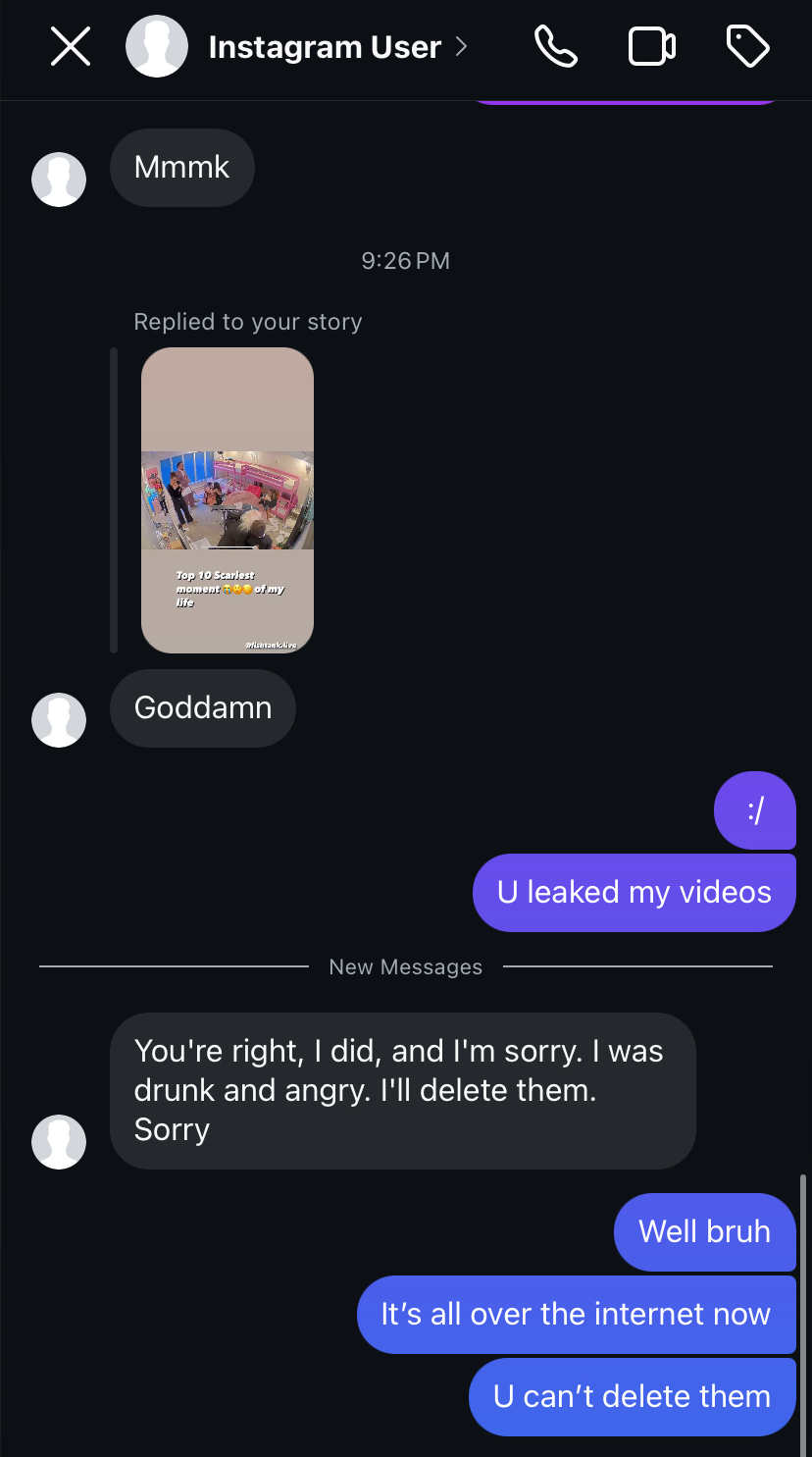Open the replied story thumbnail
The height and width of the screenshot is (1457, 812).
pyautogui.click(x=228, y=499)
